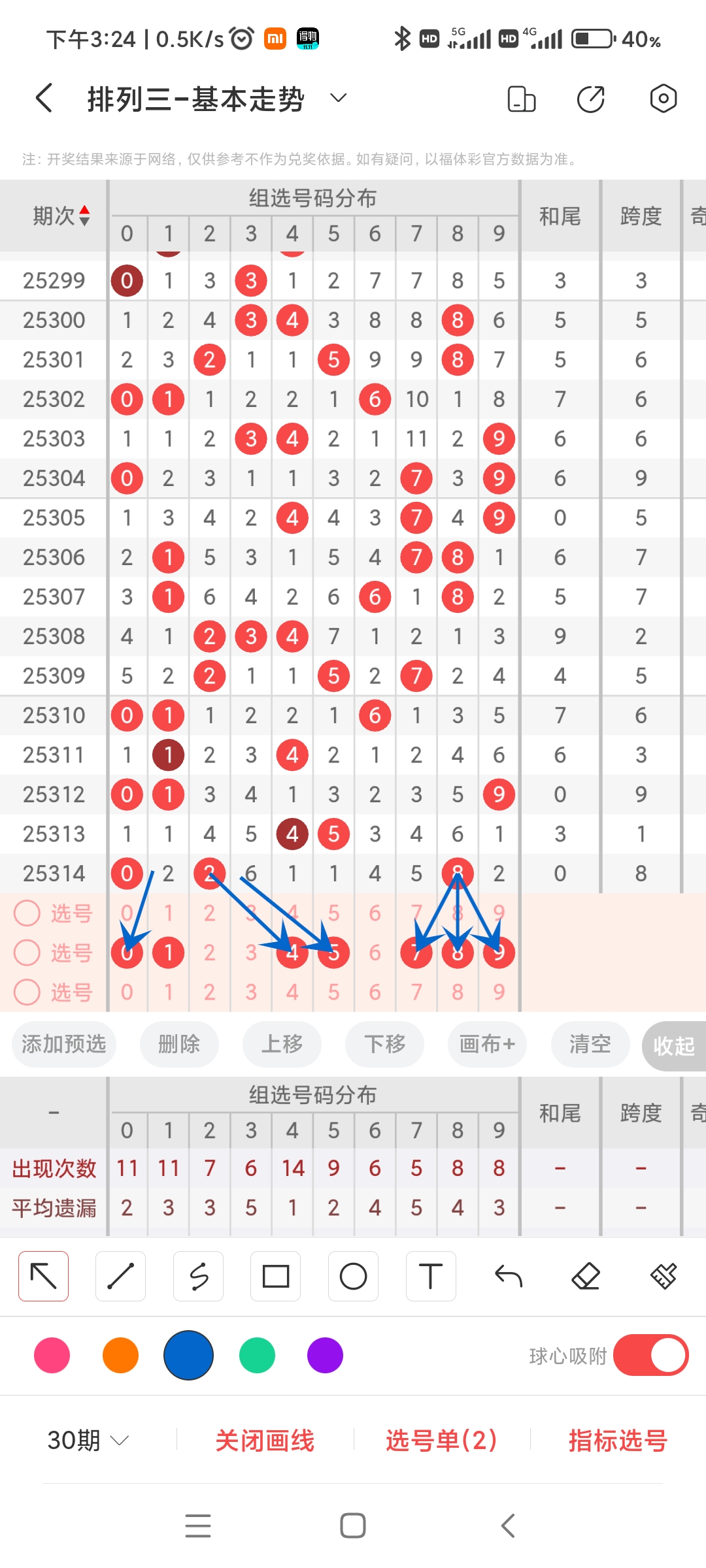Image resolution: width=706 pixels, height=1568 pixels.
Task: Select the arrow drawing tool
Action: 43,1275
